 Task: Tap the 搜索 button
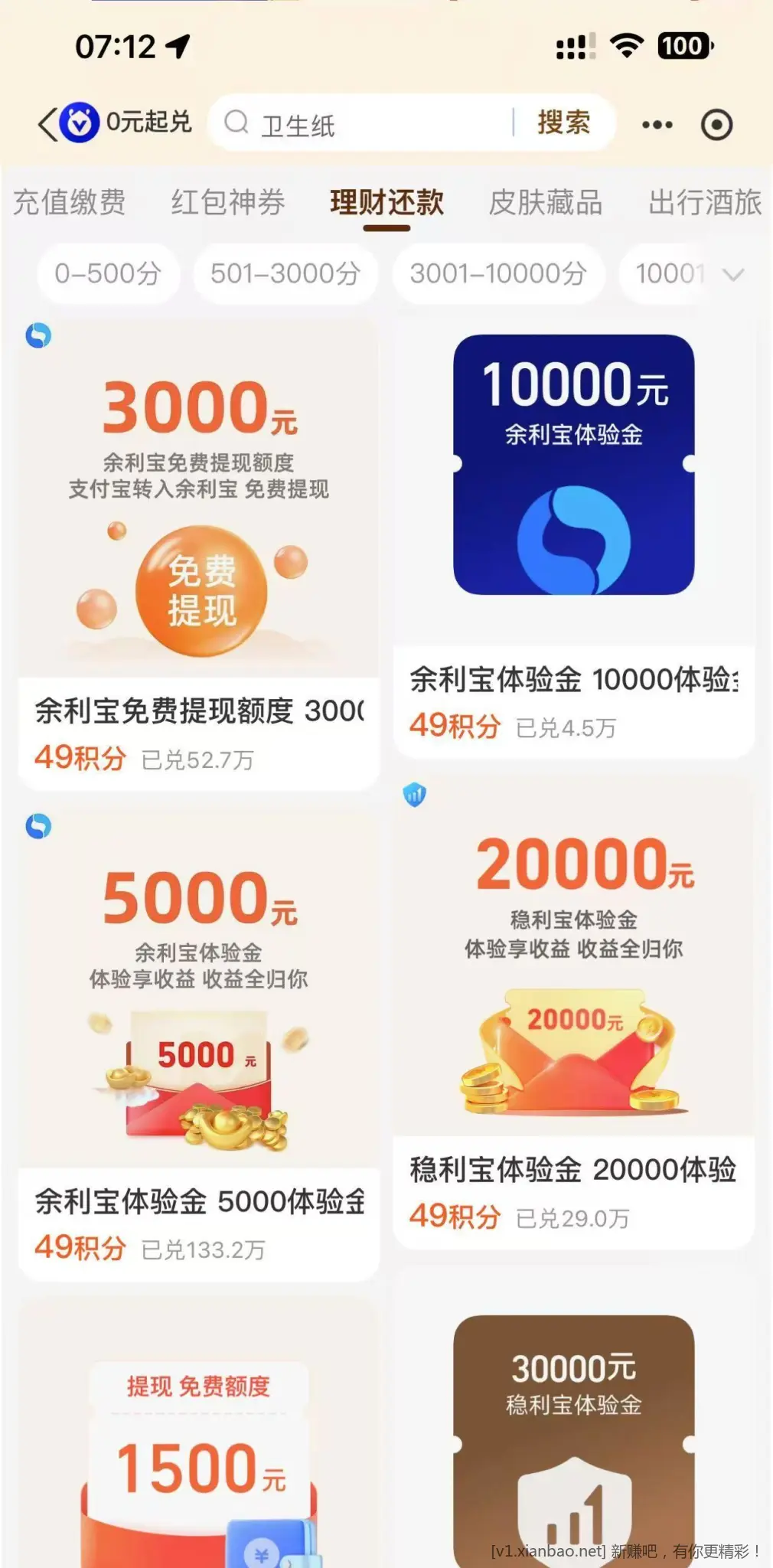(x=563, y=123)
